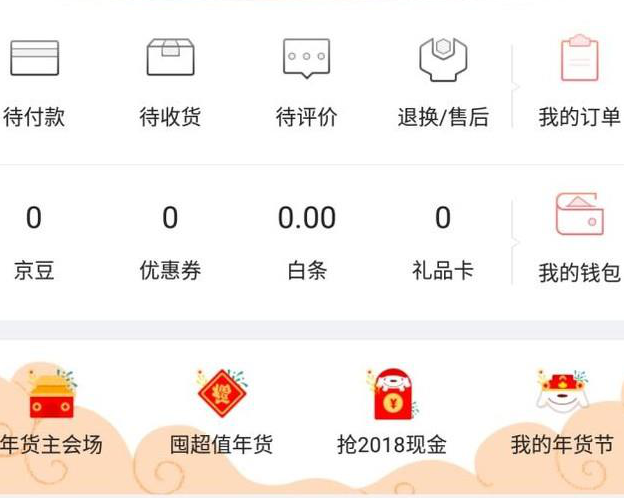Go to 退换/售后 returns and after-sales
624x498 pixels.
[443, 82]
